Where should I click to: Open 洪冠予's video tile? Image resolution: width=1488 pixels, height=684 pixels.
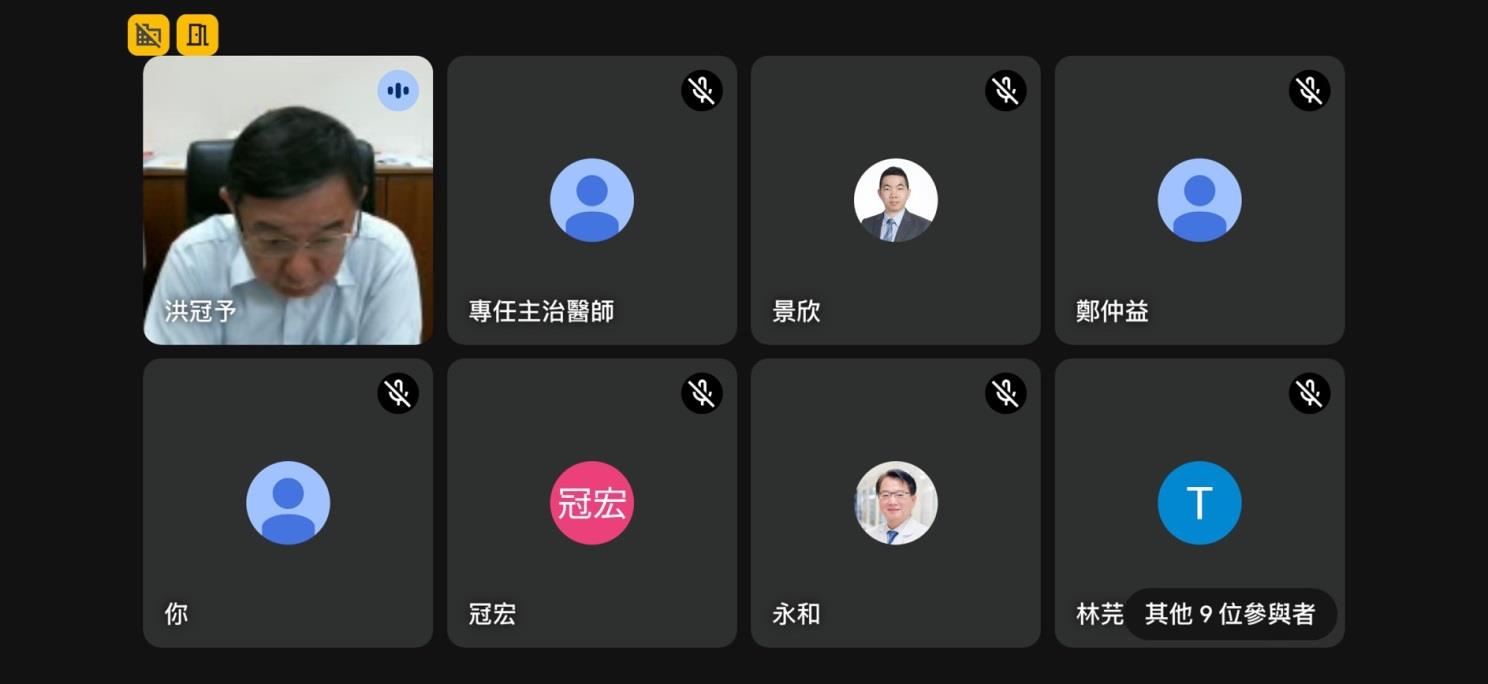(288, 200)
